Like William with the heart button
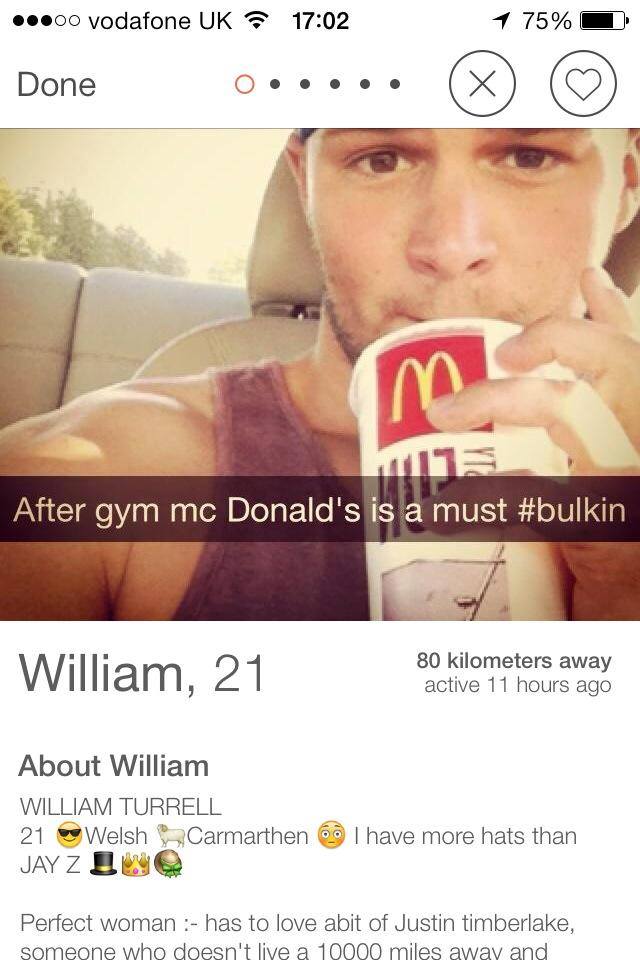Screen dimensions: 640x960 coord(583,85)
